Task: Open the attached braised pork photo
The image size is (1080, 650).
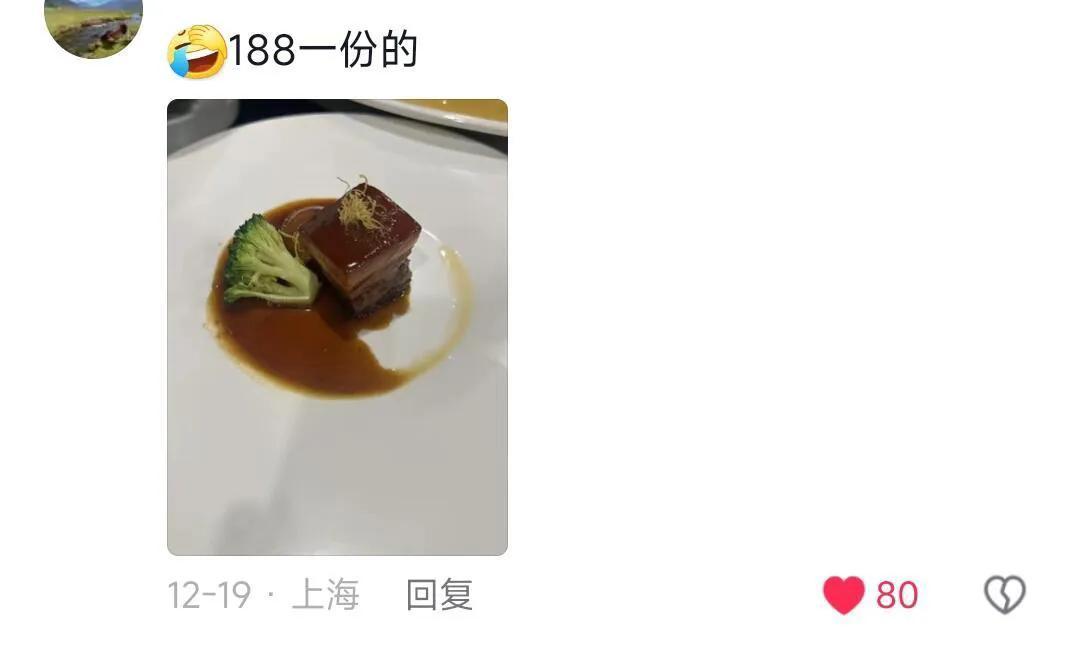Action: [337, 327]
